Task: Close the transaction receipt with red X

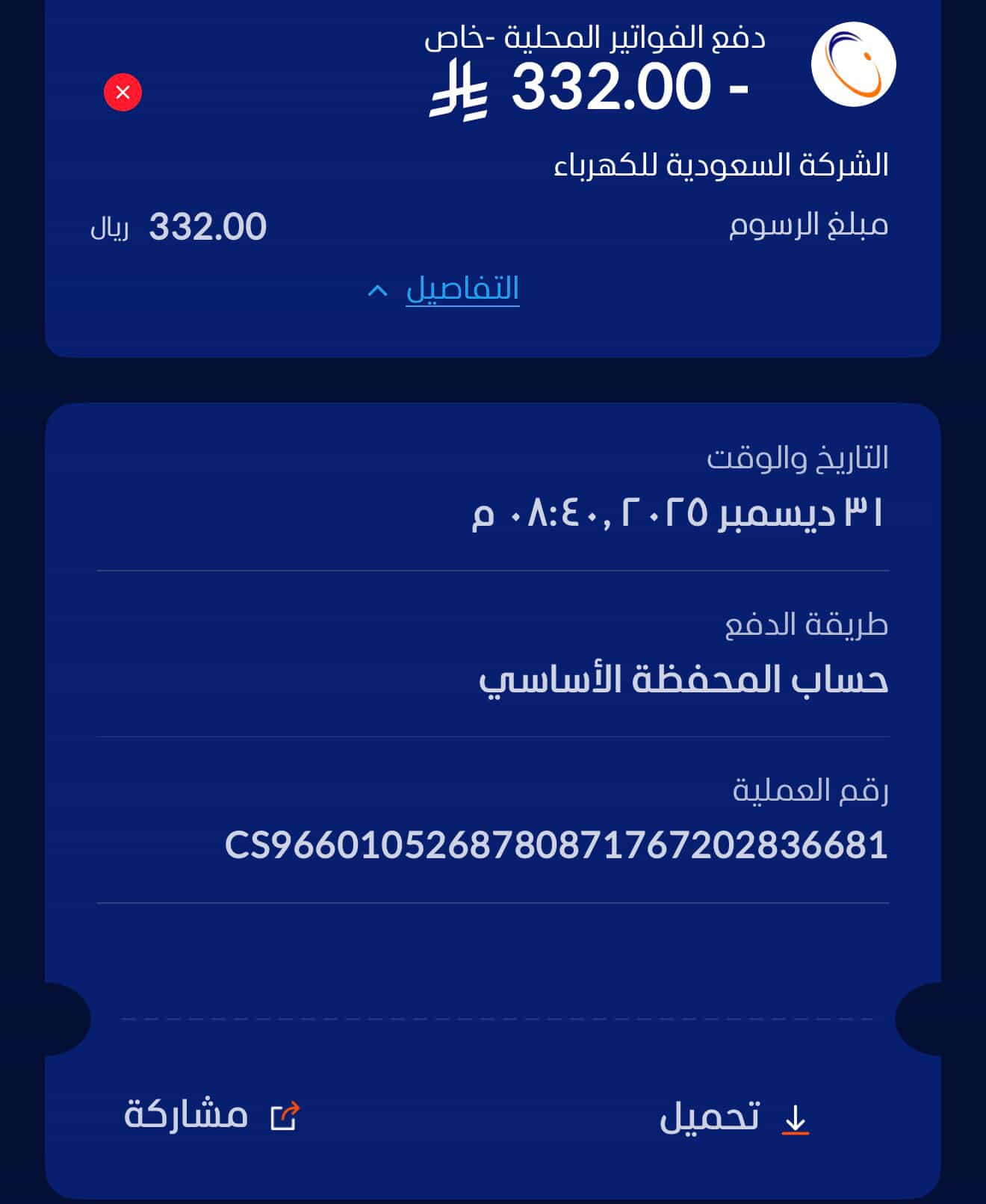Action: tap(123, 93)
